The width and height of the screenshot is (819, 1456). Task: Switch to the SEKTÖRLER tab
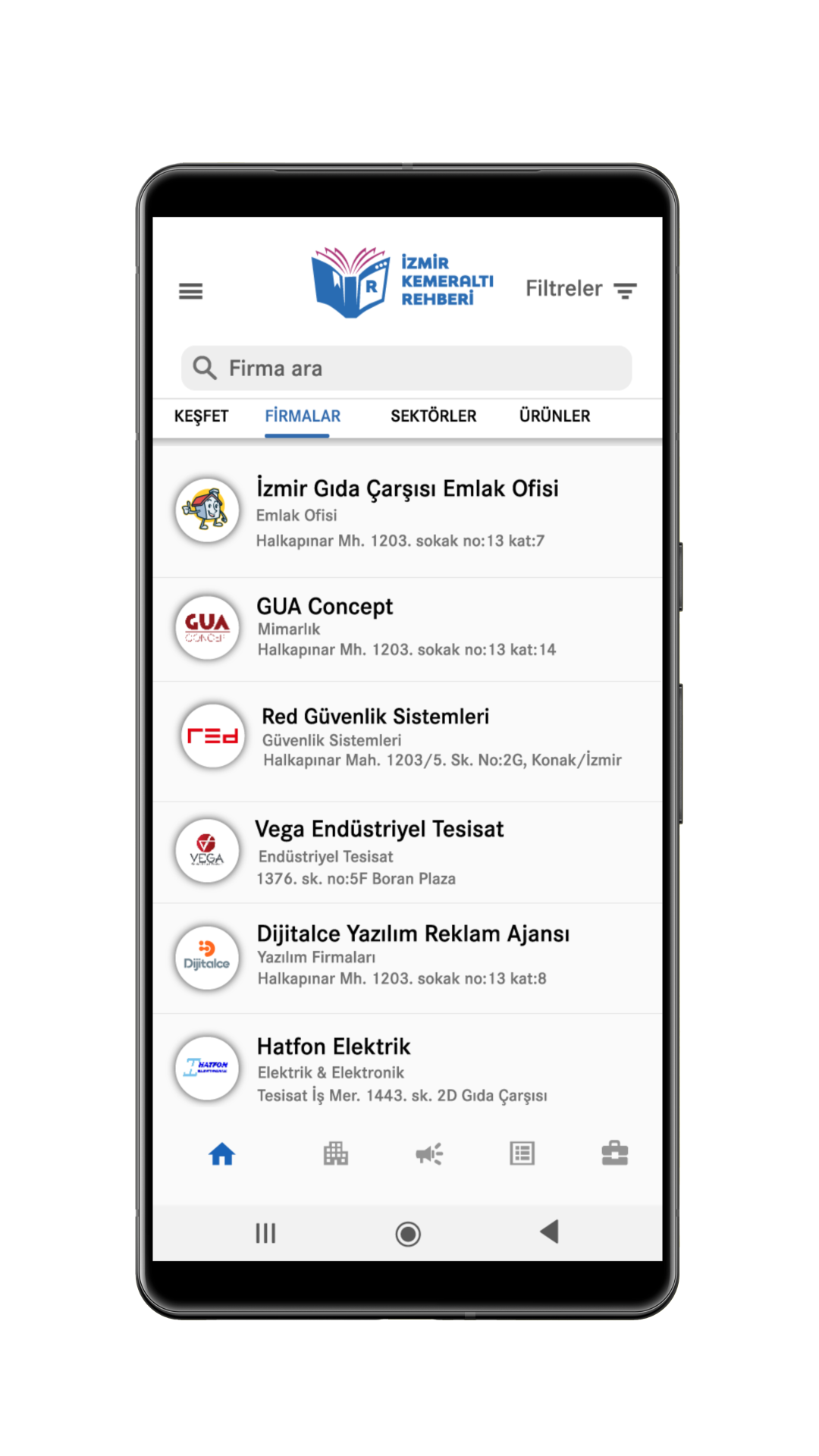coord(433,416)
